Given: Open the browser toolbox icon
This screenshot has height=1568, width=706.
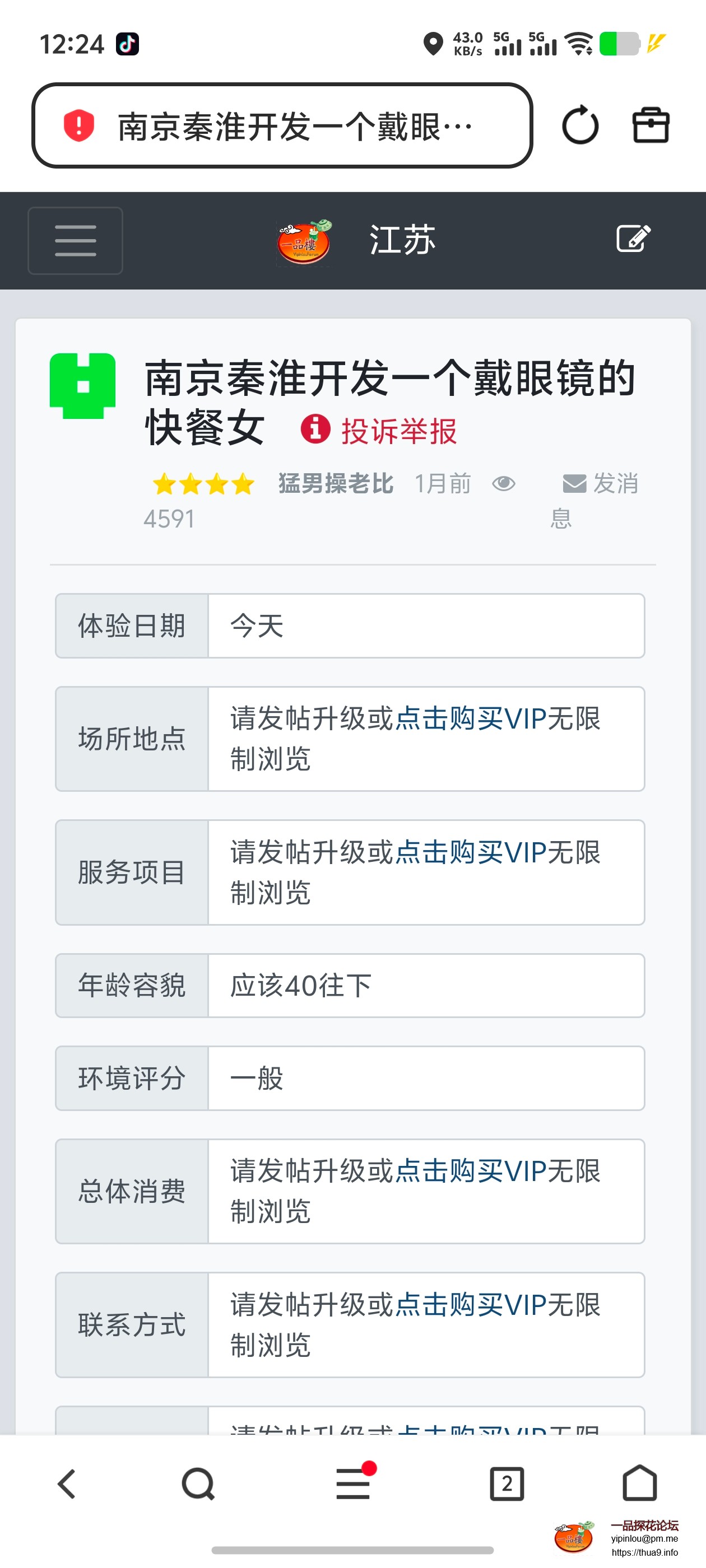Looking at the screenshot, I should point(651,125).
